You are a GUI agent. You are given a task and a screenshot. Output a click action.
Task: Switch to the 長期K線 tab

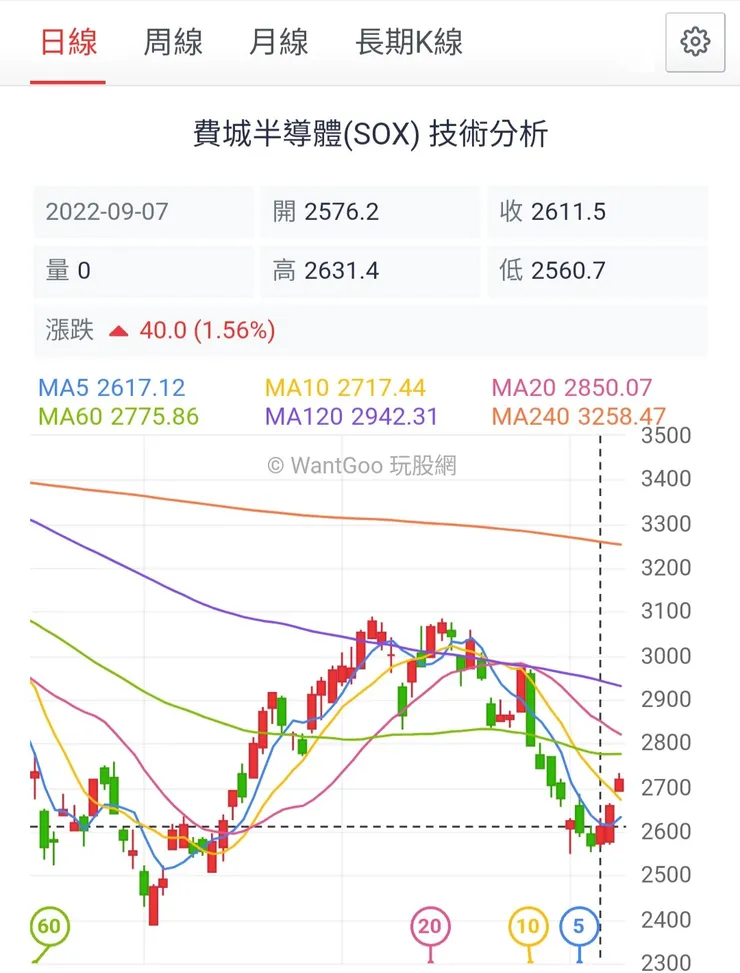tap(408, 43)
